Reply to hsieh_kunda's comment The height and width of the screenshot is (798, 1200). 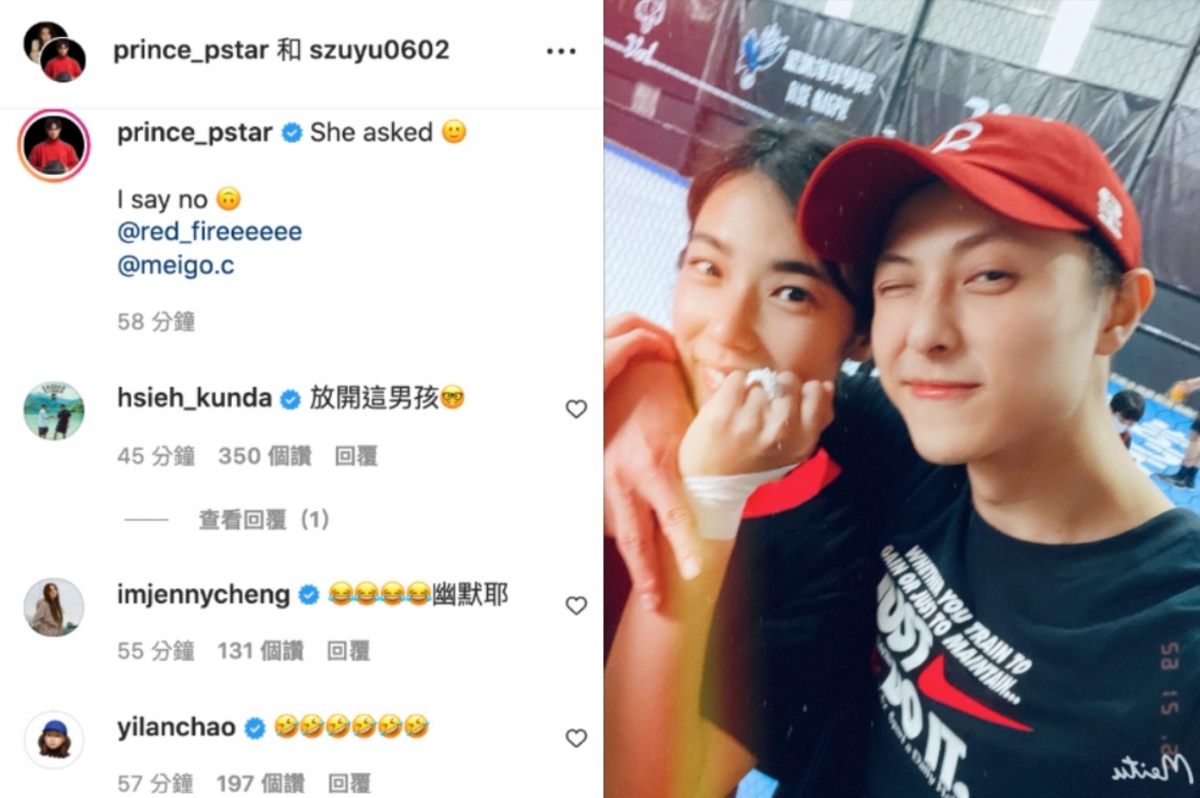[x=355, y=456]
